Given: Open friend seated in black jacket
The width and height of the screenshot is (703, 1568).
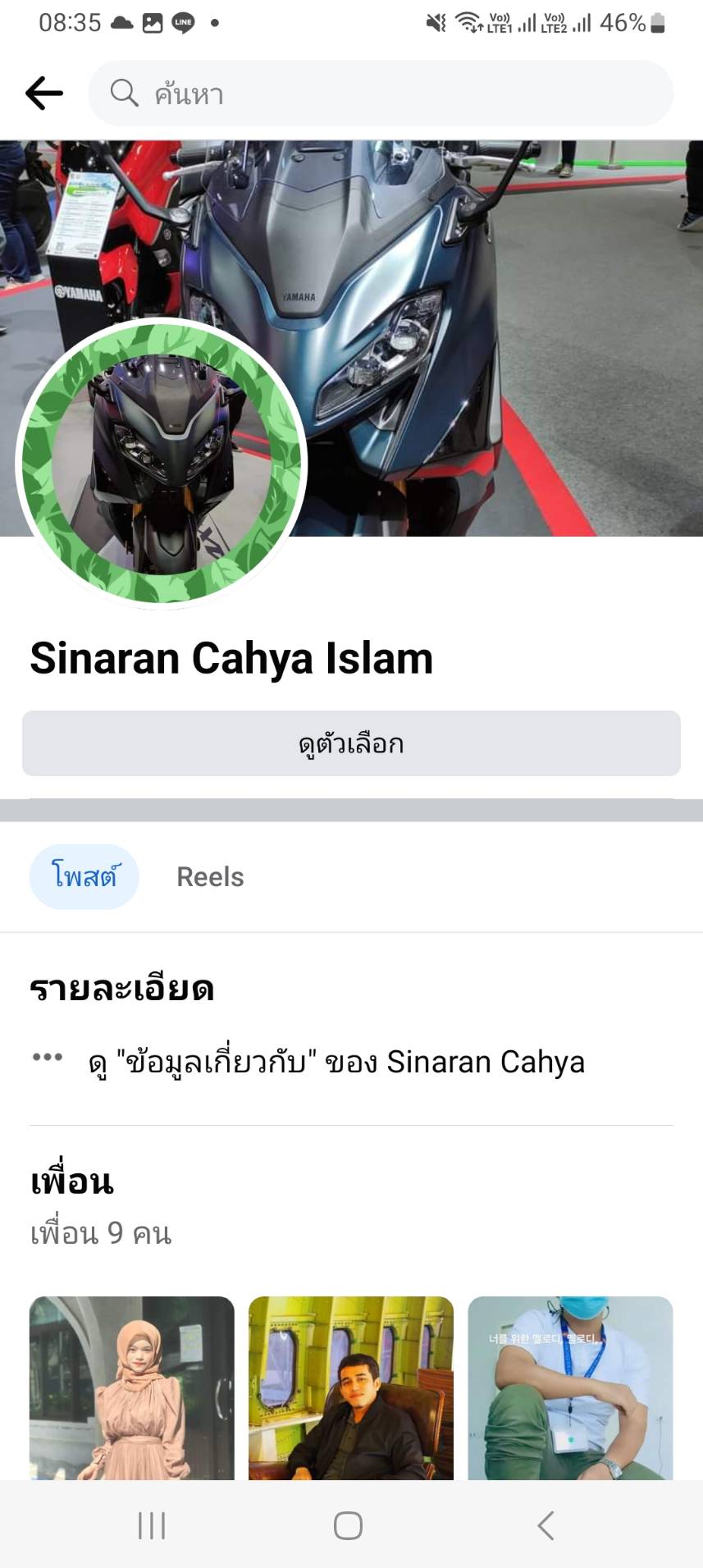Looking at the screenshot, I should 351,1387.
